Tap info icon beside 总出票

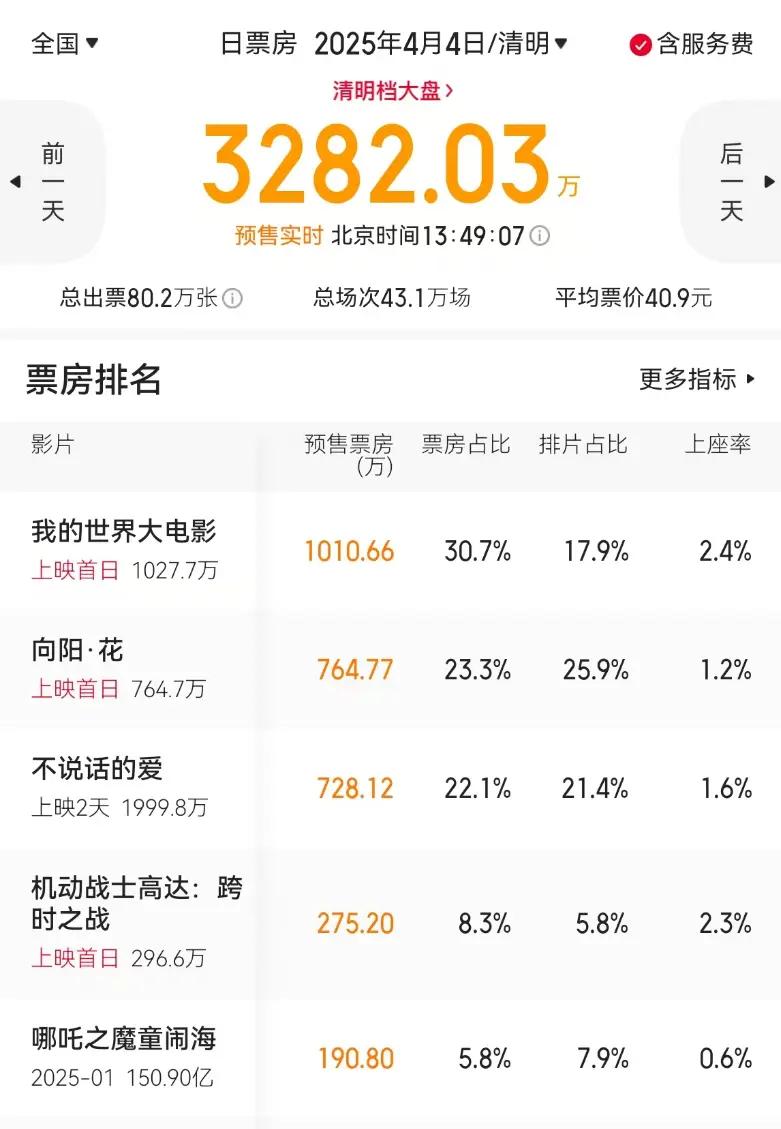[232, 298]
